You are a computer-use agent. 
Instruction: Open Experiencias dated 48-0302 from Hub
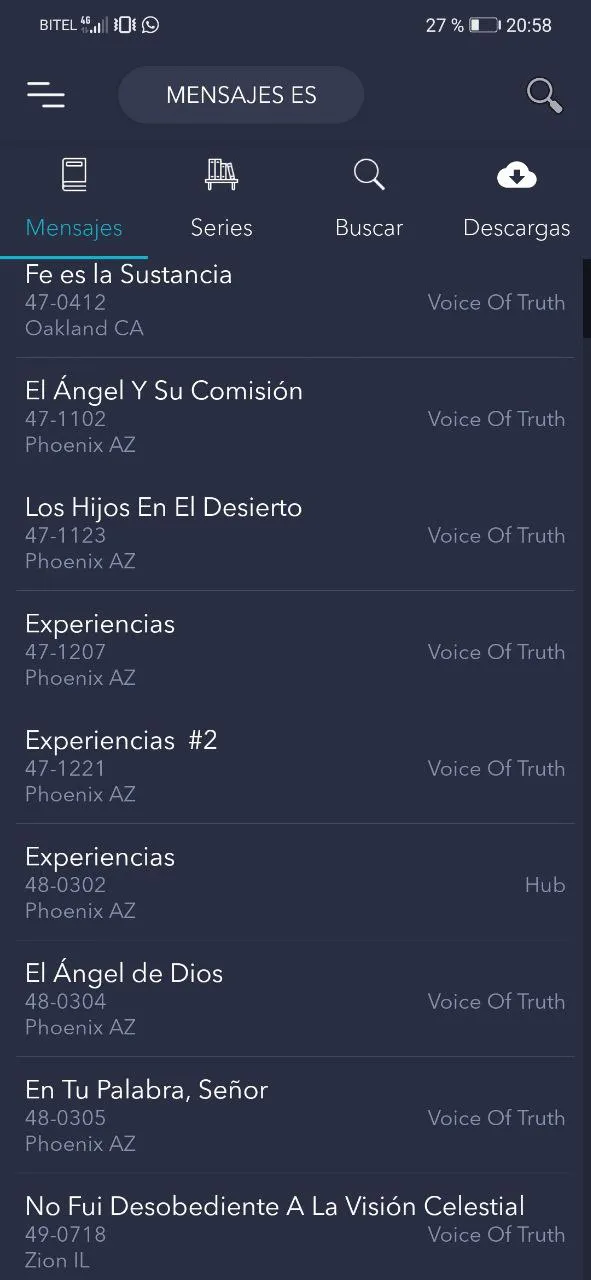[x=295, y=882]
